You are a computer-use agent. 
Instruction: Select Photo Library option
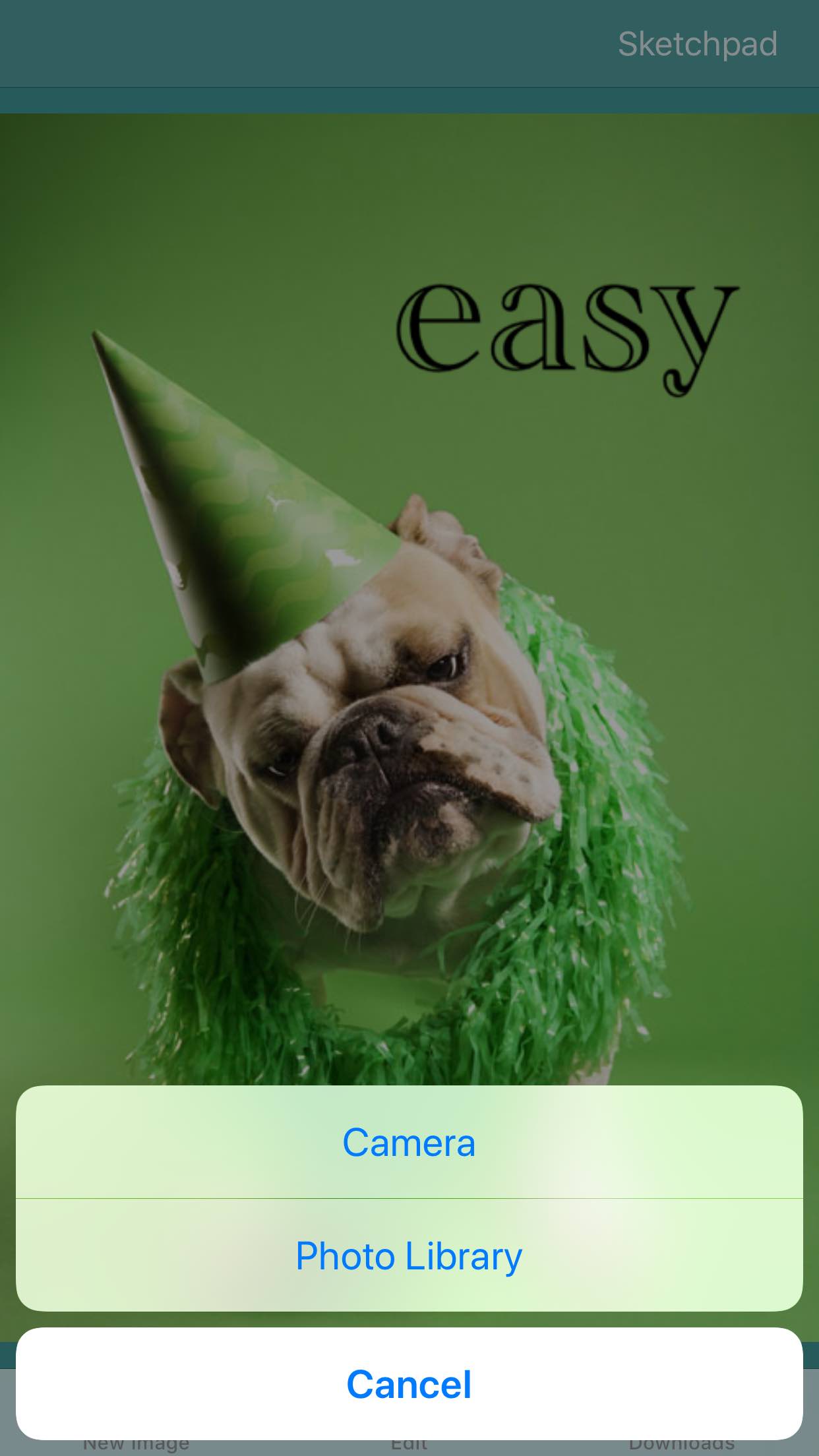pyautogui.click(x=409, y=1256)
